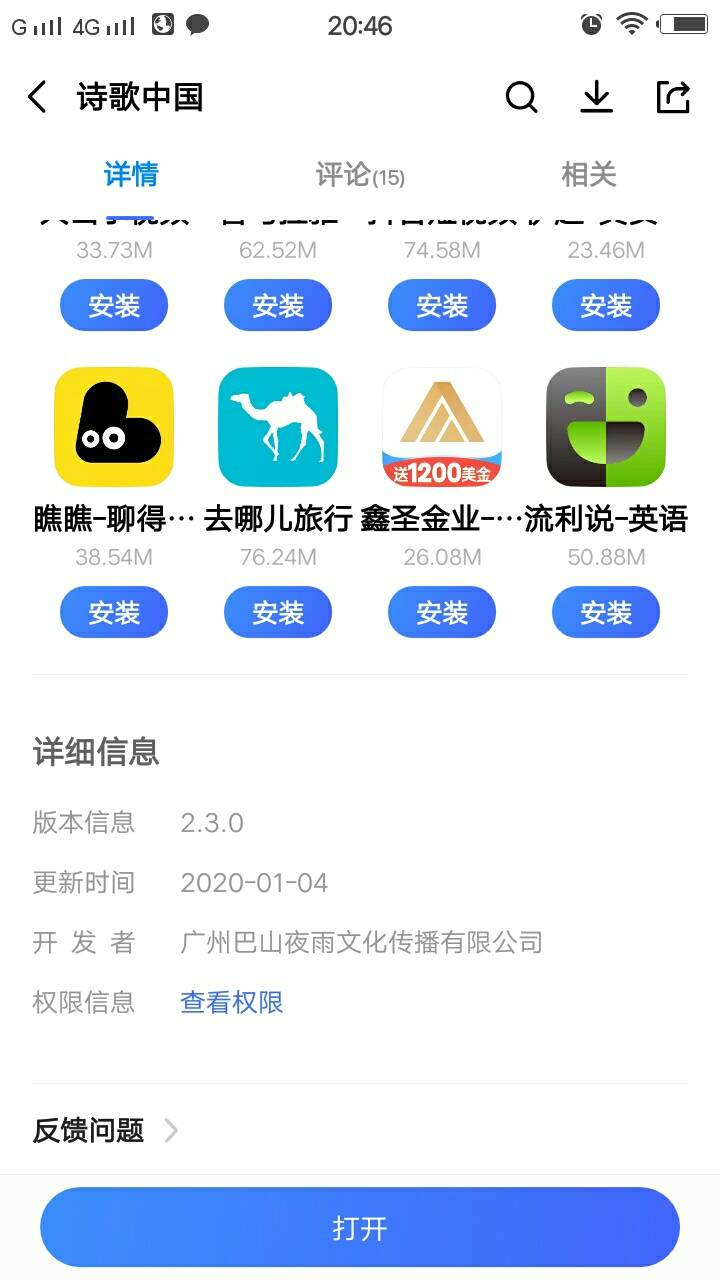Open the search icon
This screenshot has height=1280, width=720.
pyautogui.click(x=521, y=97)
